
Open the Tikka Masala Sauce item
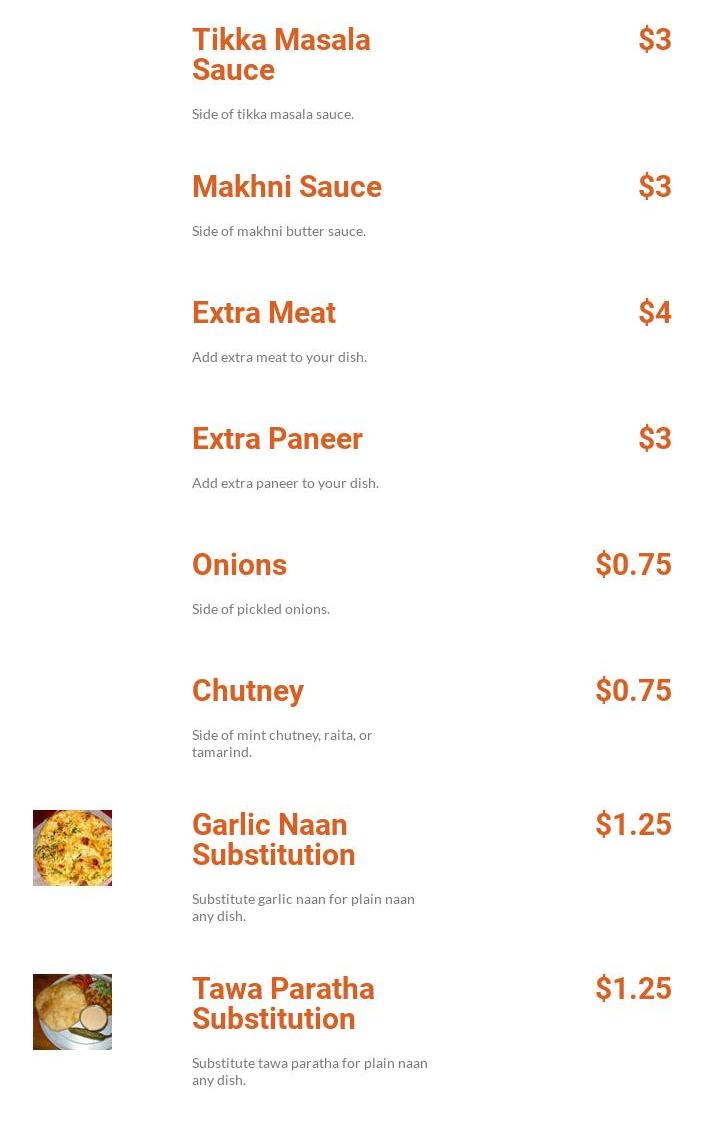[281, 55]
